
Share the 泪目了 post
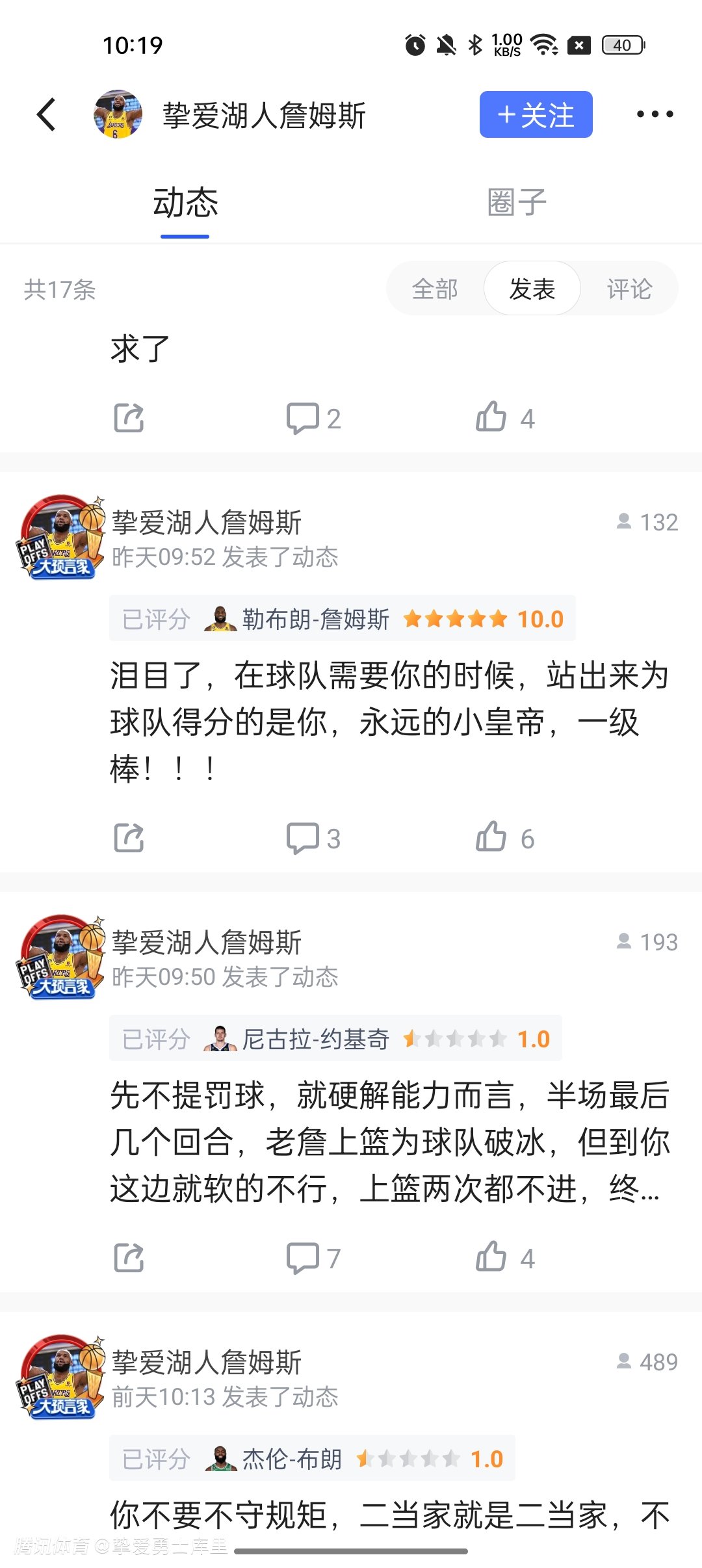coord(129,837)
